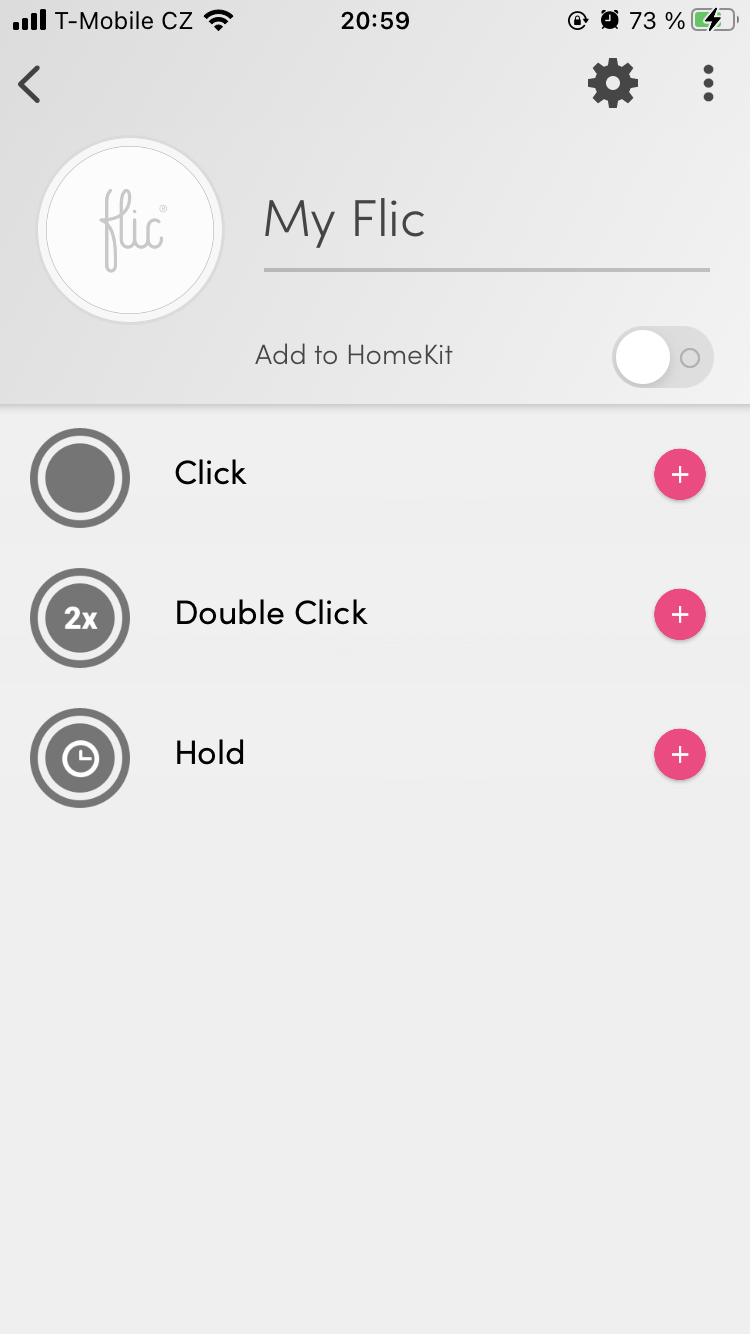750x1334 pixels.
Task: Add an action for Hold
Action: [680, 755]
